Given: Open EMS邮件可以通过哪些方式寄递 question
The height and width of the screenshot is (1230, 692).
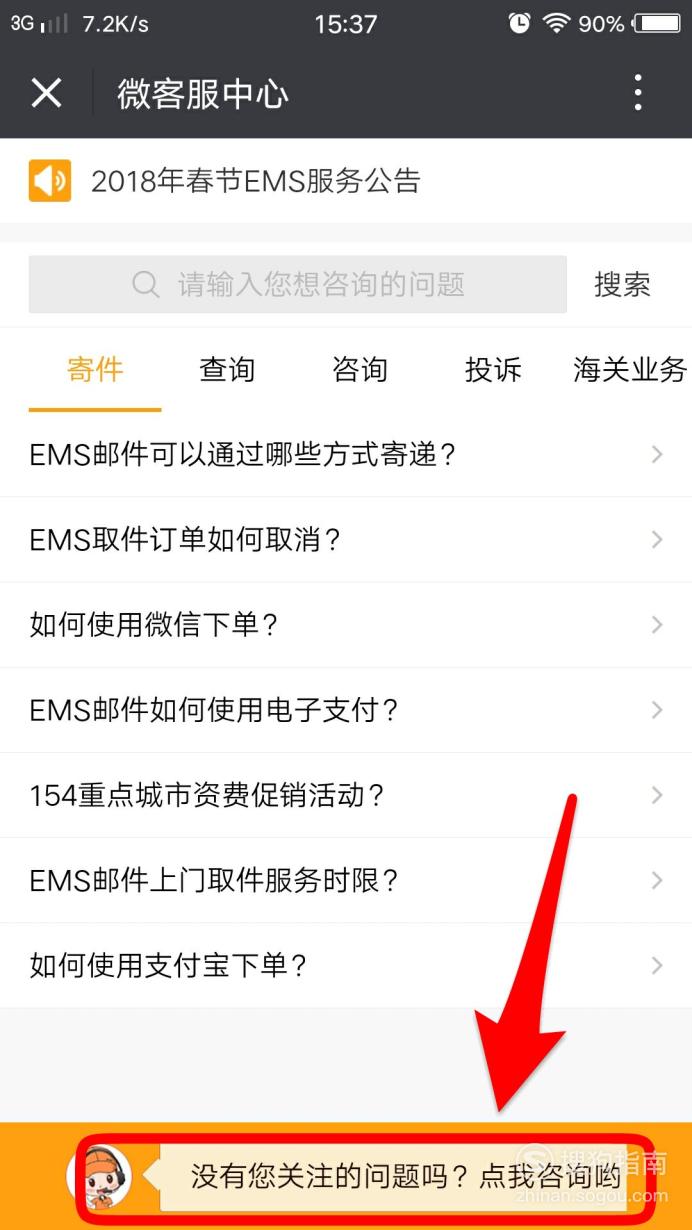Looking at the screenshot, I should tap(346, 455).
